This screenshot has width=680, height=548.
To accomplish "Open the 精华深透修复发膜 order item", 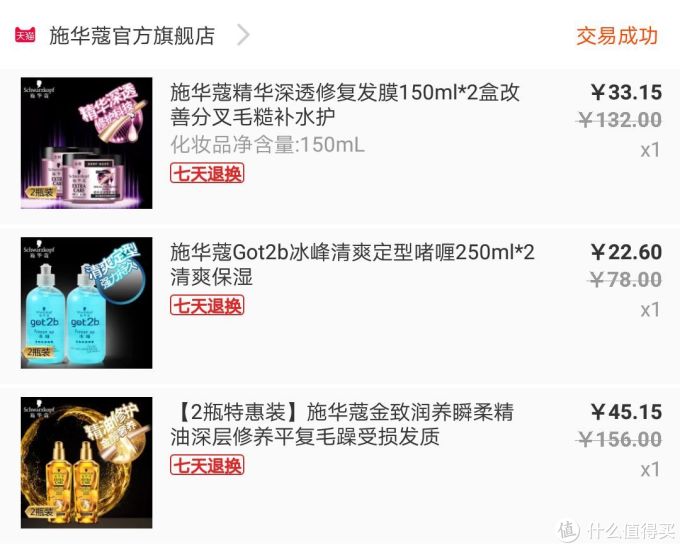I will (x=345, y=105).
